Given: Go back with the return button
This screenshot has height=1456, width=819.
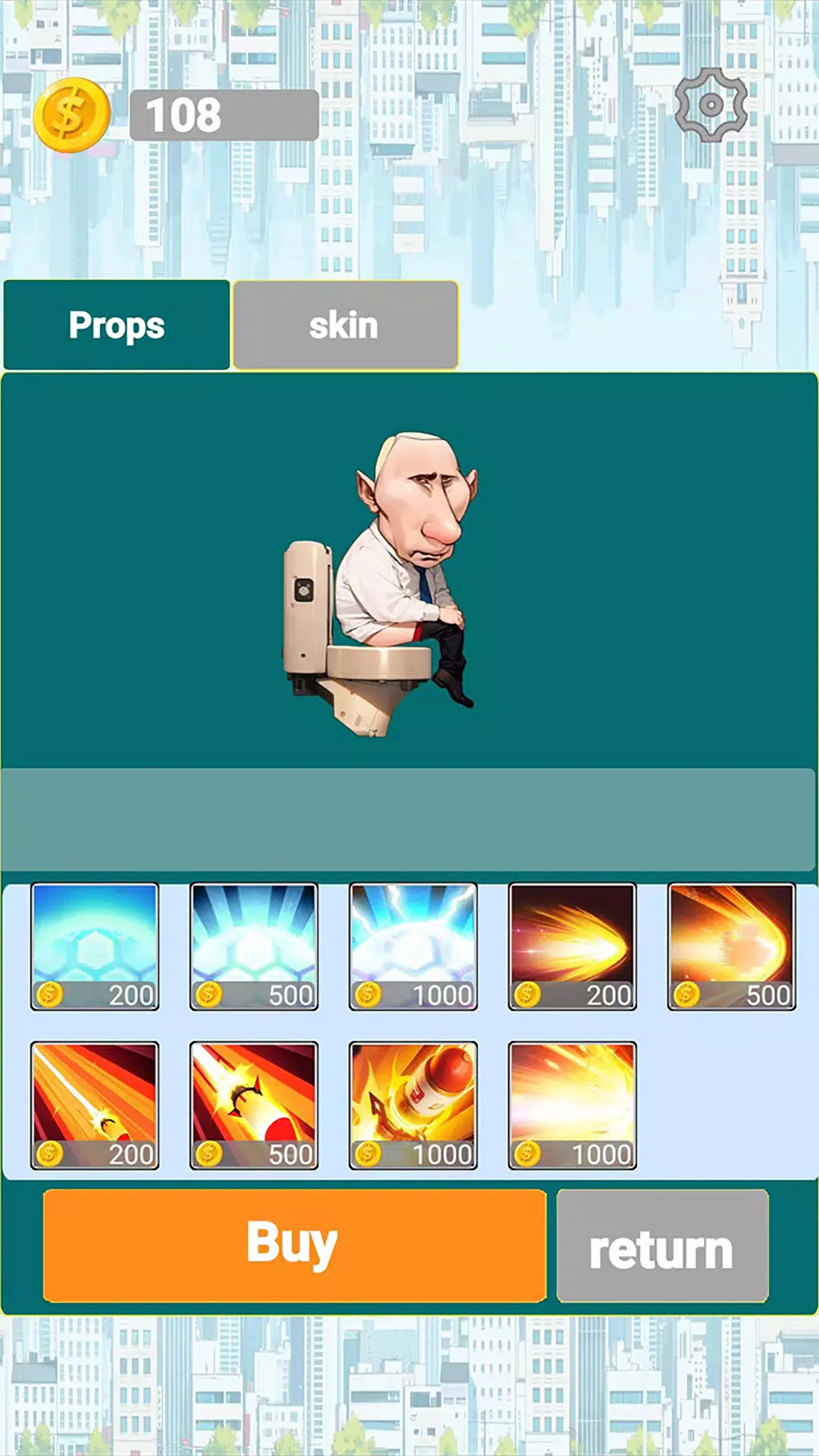Looking at the screenshot, I should pos(662,1247).
